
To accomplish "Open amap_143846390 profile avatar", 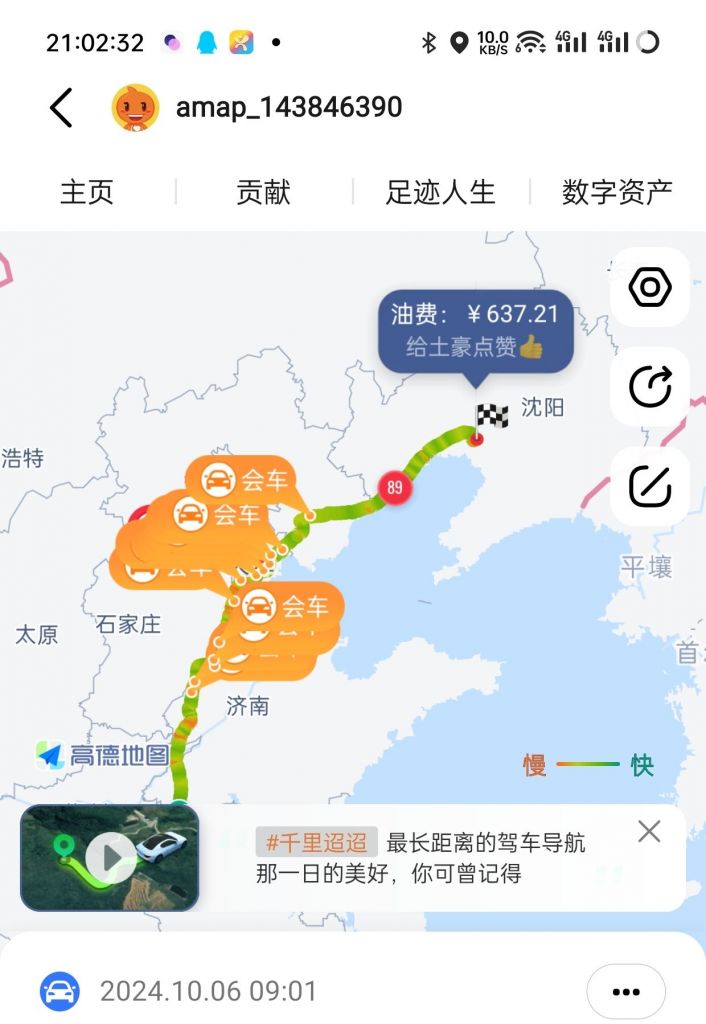I will [x=135, y=107].
